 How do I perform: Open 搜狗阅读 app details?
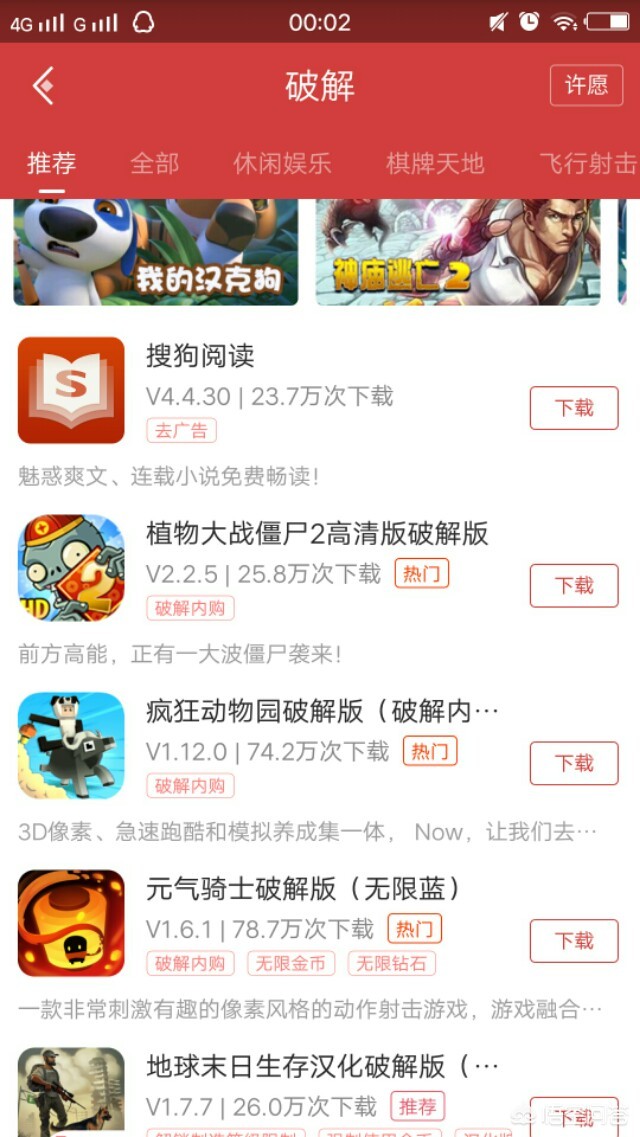pyautogui.click(x=200, y=356)
